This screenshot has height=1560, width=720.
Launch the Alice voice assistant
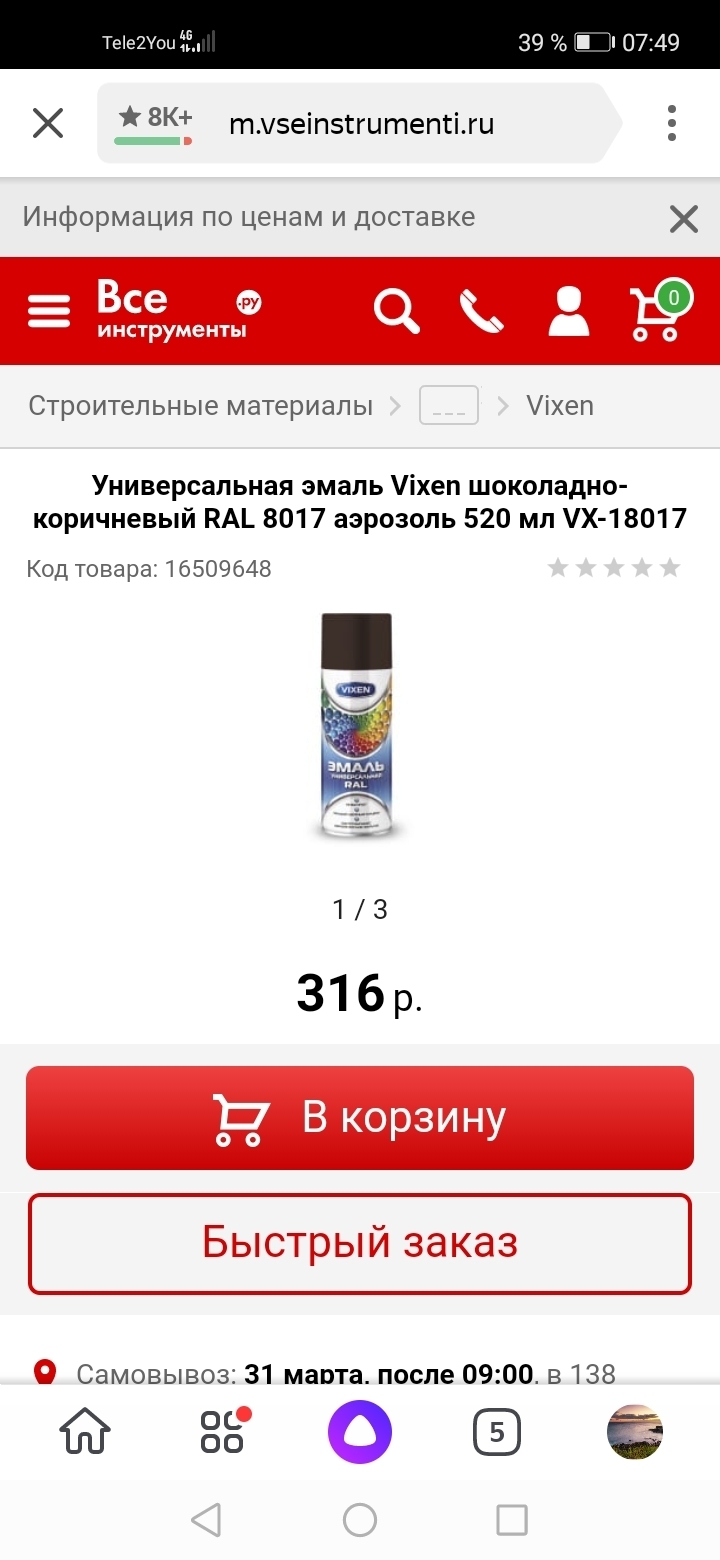coord(360,1432)
